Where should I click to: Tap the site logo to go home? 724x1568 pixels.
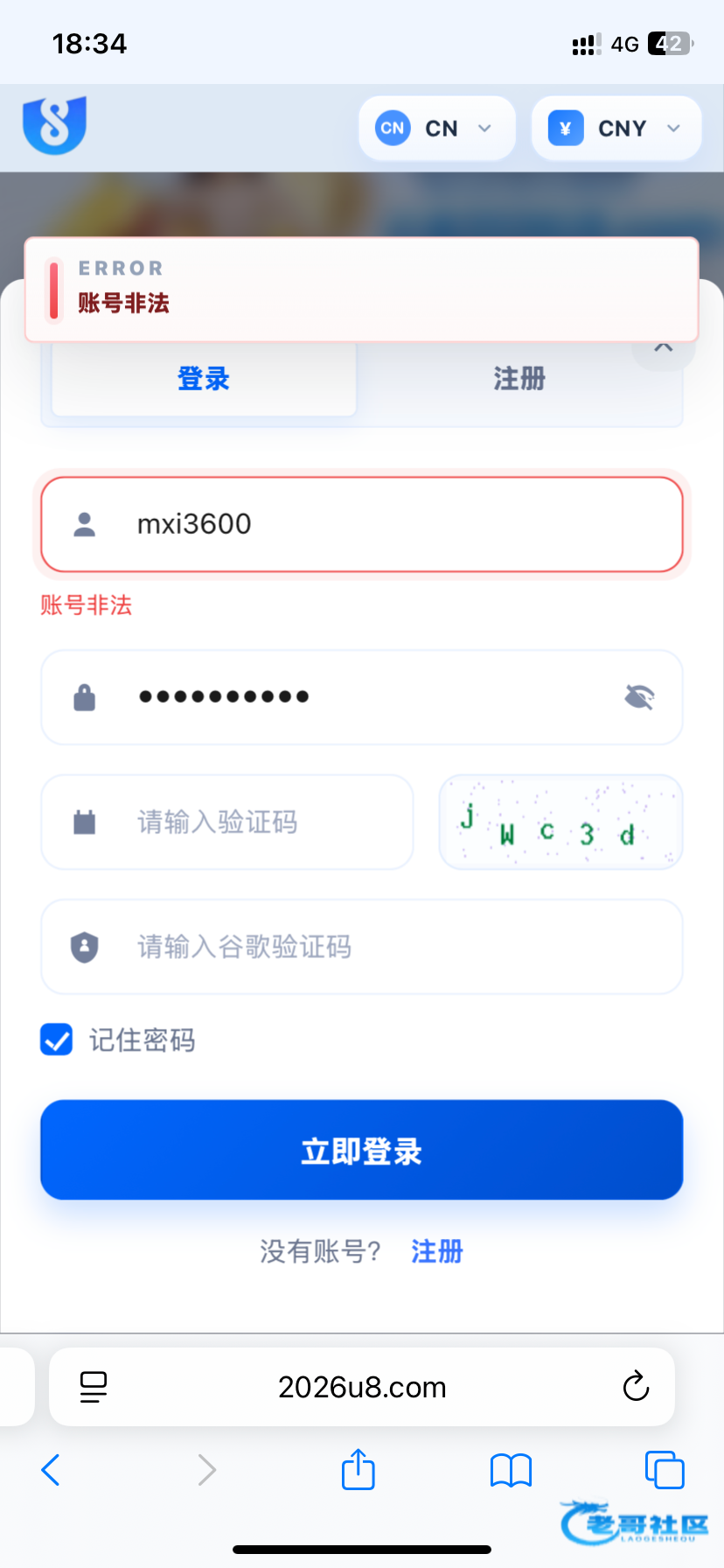[x=55, y=126]
